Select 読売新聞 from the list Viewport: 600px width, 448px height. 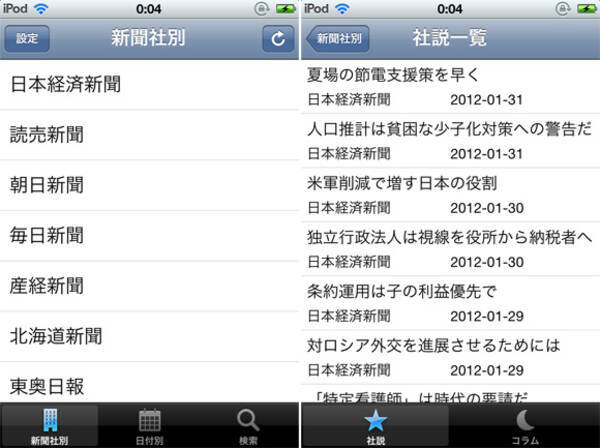(150, 135)
